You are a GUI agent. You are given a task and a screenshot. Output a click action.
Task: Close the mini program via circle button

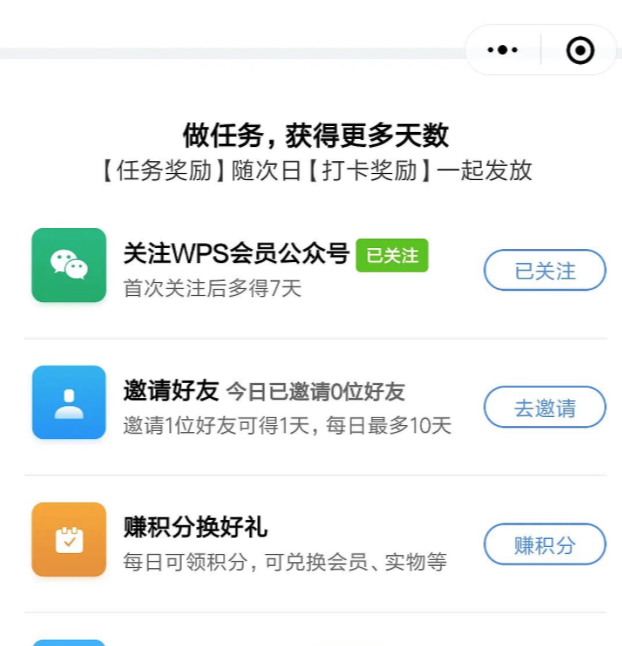[580, 50]
